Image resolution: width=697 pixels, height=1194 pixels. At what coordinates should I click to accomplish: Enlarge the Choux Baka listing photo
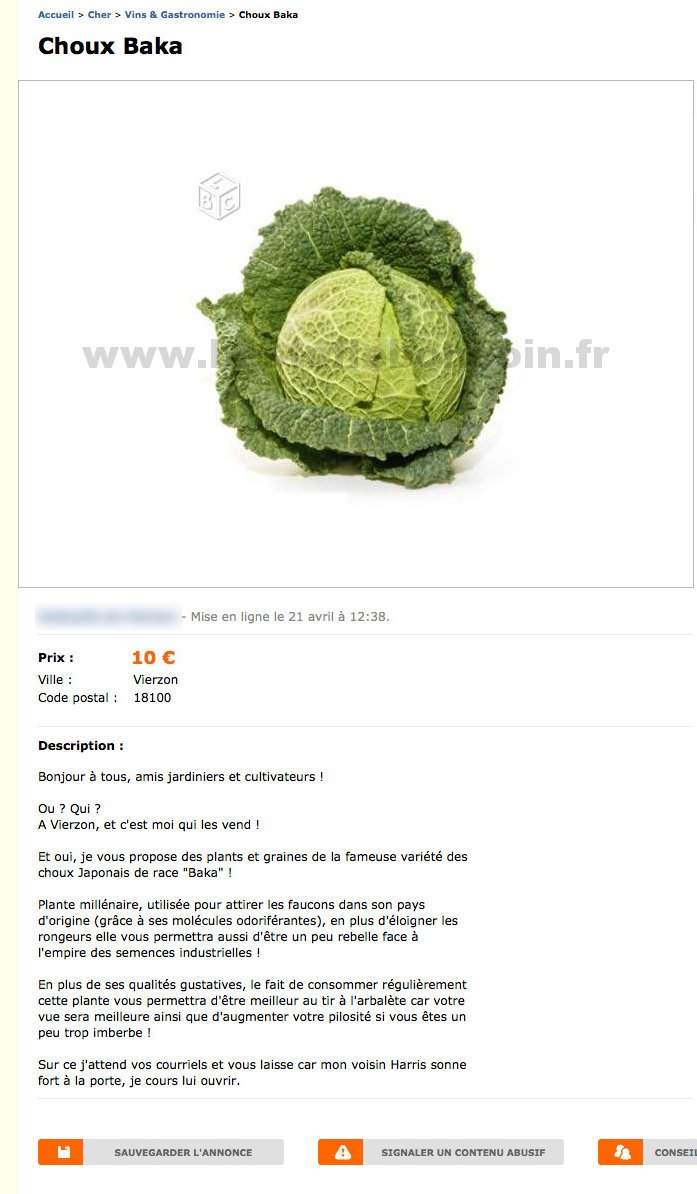tap(355, 334)
